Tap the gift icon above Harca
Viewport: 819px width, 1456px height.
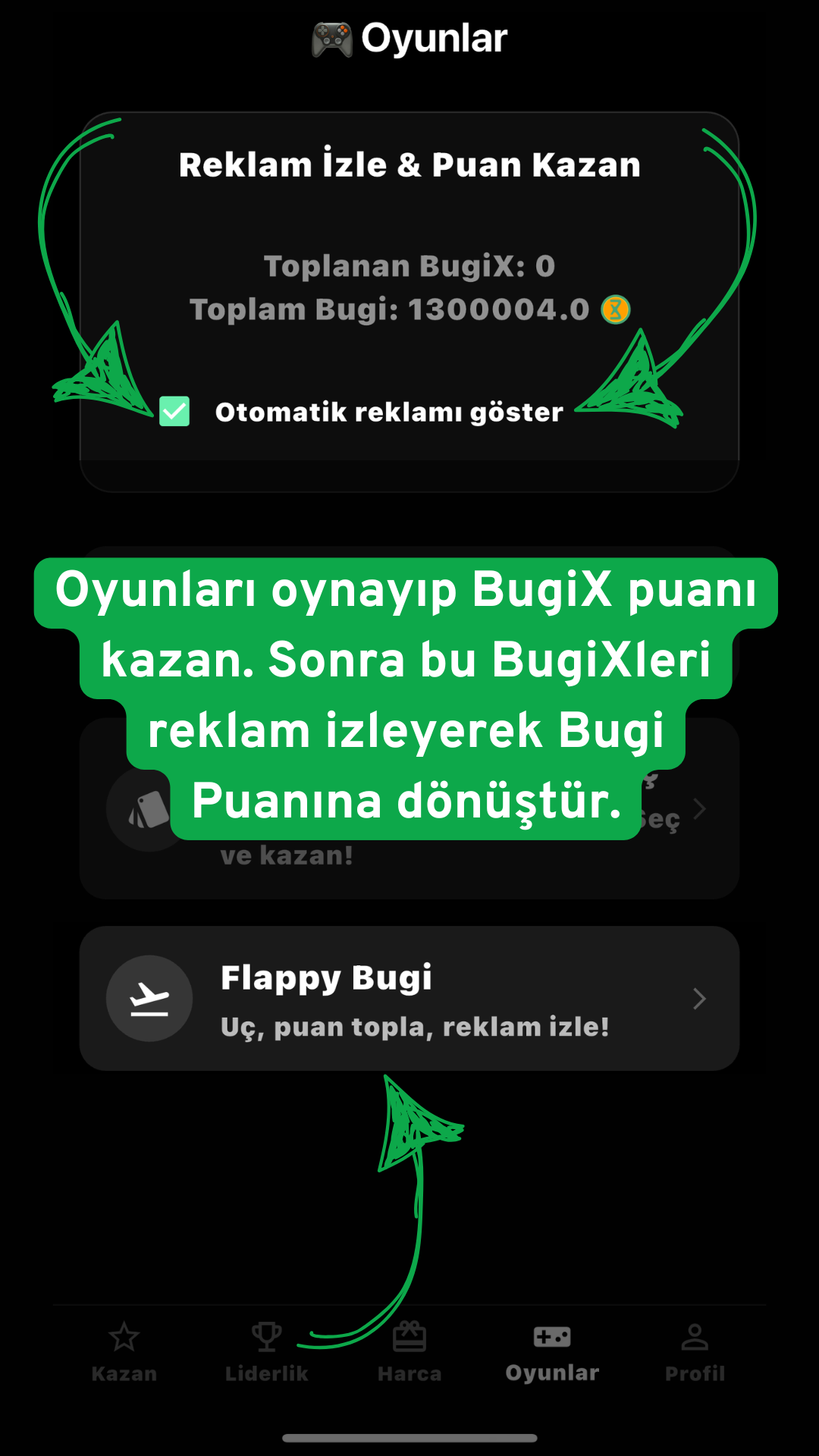tap(409, 1333)
